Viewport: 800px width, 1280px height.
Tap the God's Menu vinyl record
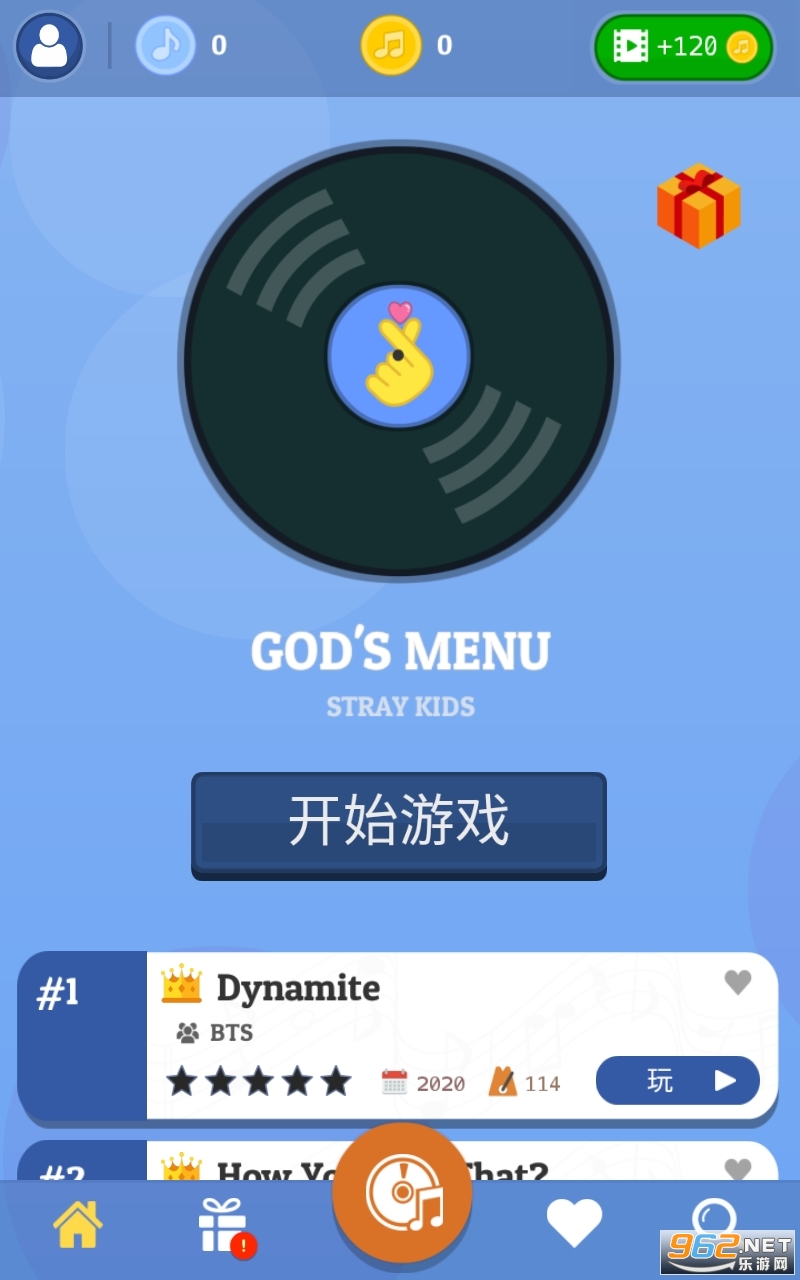point(399,361)
